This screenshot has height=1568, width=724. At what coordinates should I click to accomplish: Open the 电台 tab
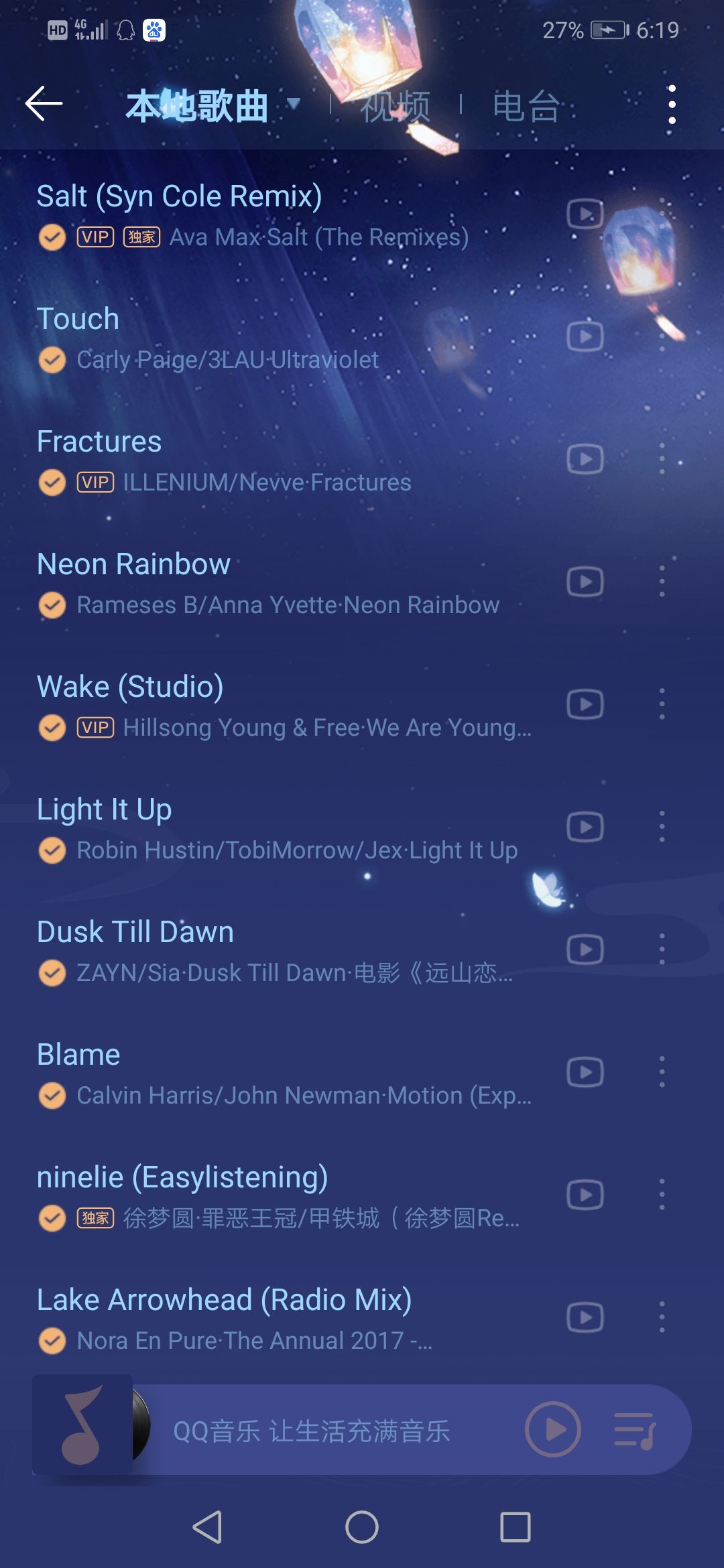pos(525,106)
